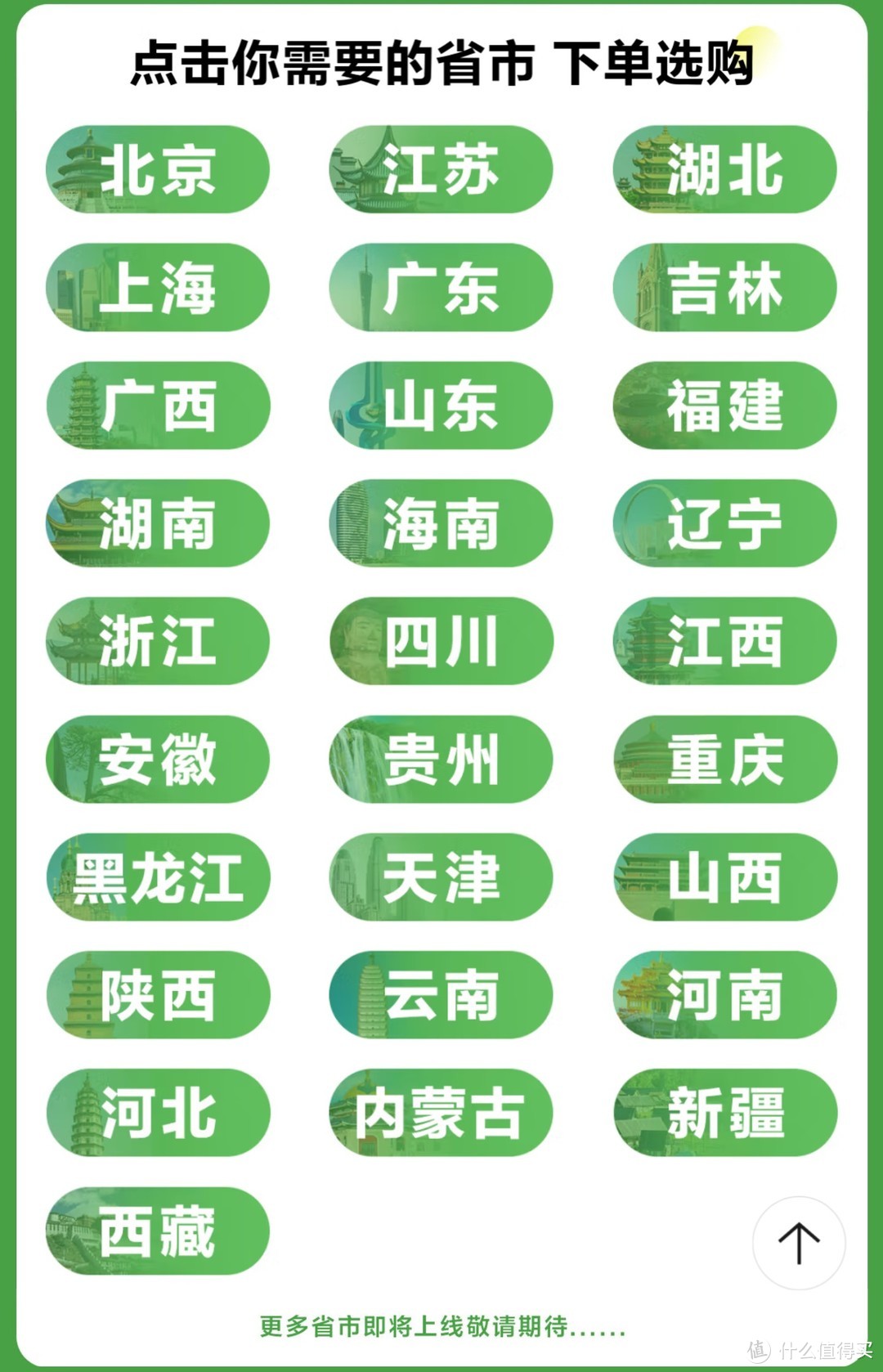Image resolution: width=883 pixels, height=1372 pixels.
Task: Open the 浙江 option
Action: point(157,641)
